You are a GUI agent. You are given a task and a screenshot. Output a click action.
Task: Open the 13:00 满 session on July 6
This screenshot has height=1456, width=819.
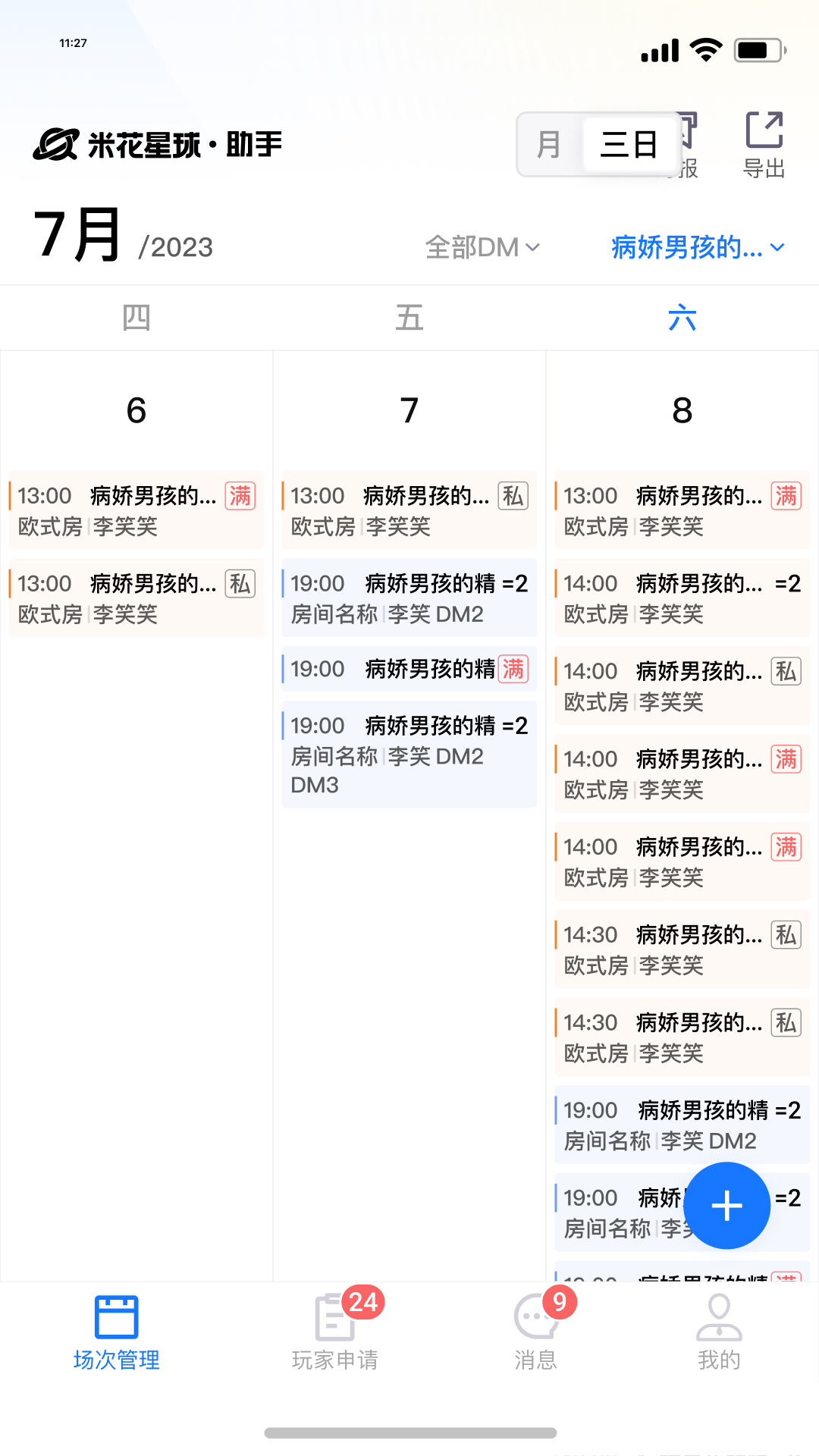136,510
